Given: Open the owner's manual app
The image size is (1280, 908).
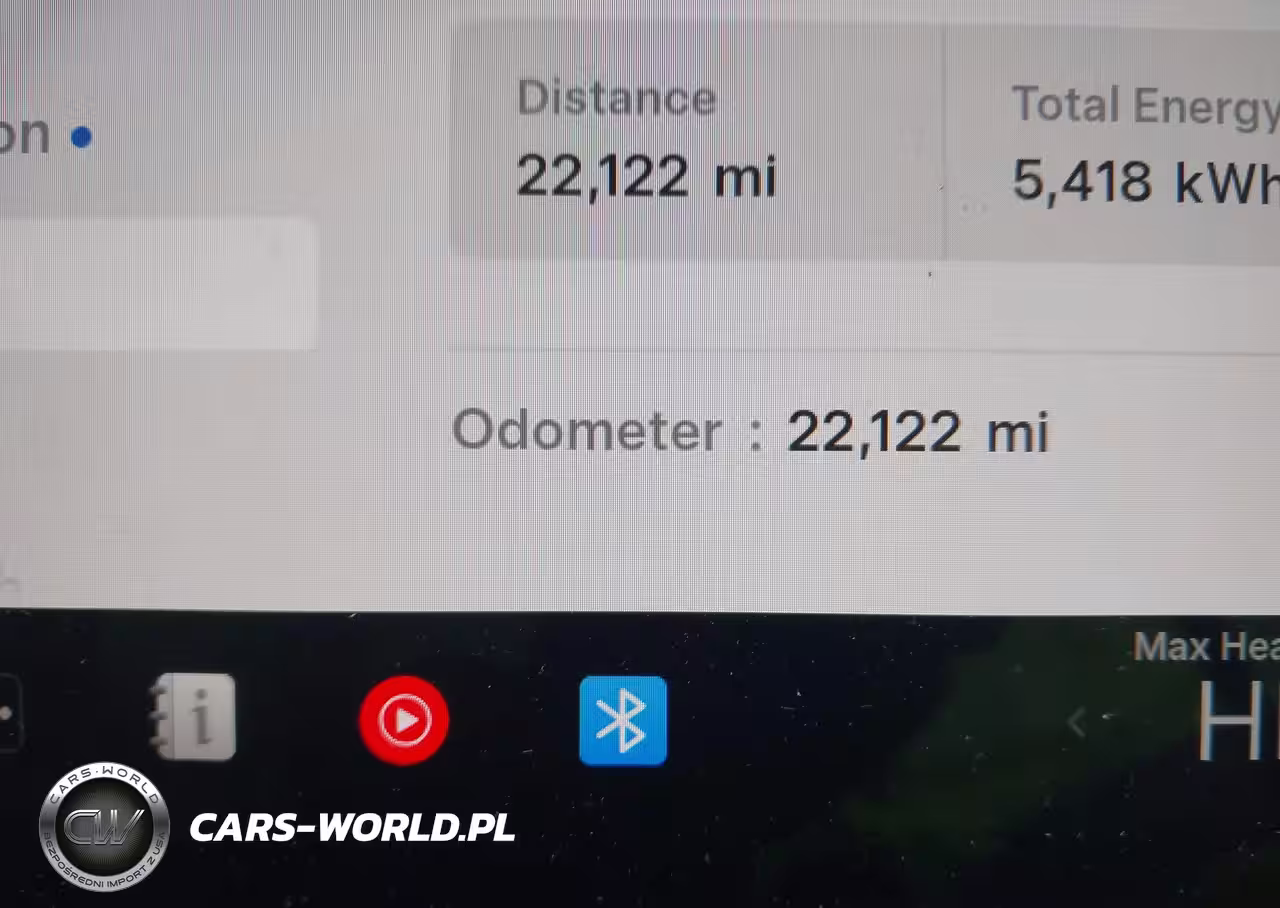Looking at the screenshot, I should tap(194, 718).
